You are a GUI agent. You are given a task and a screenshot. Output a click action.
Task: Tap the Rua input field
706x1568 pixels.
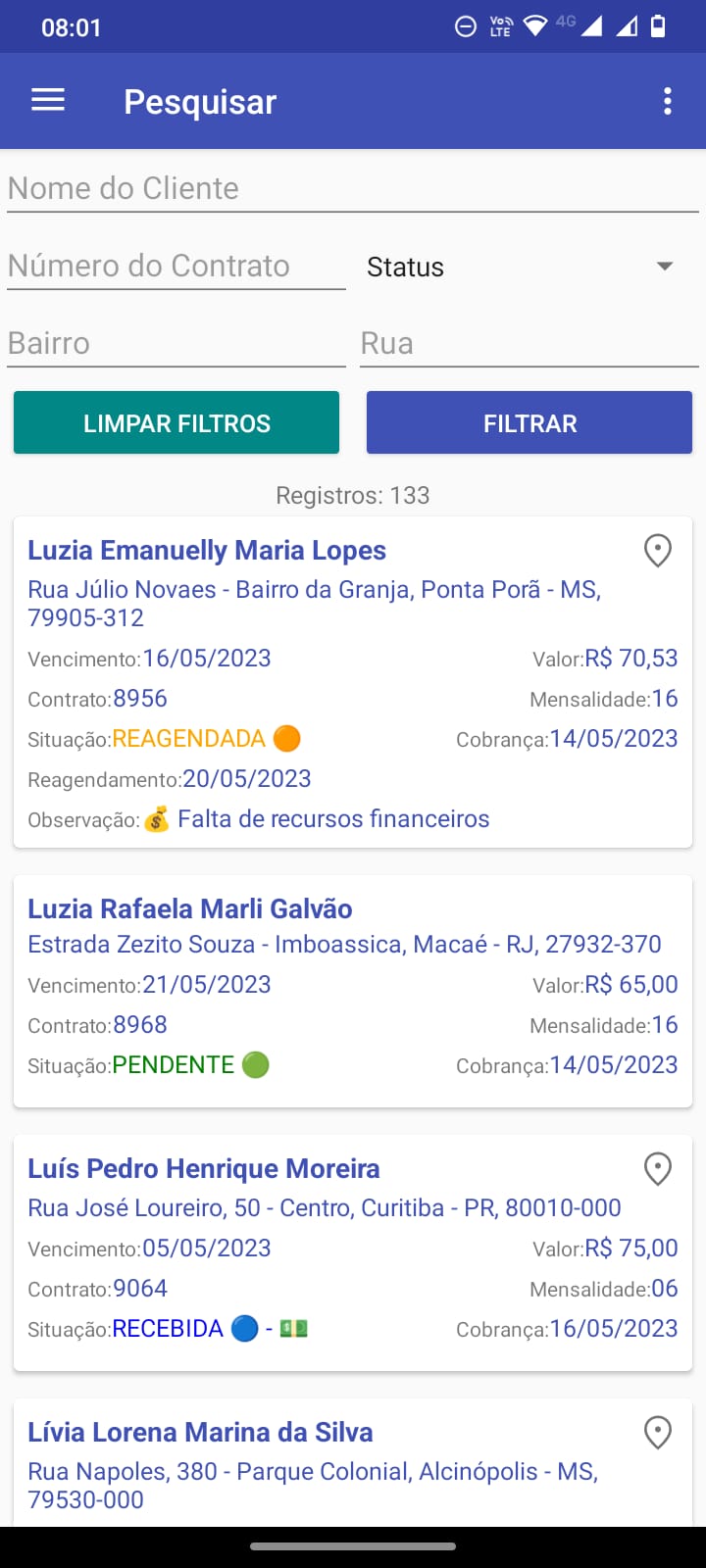529,343
